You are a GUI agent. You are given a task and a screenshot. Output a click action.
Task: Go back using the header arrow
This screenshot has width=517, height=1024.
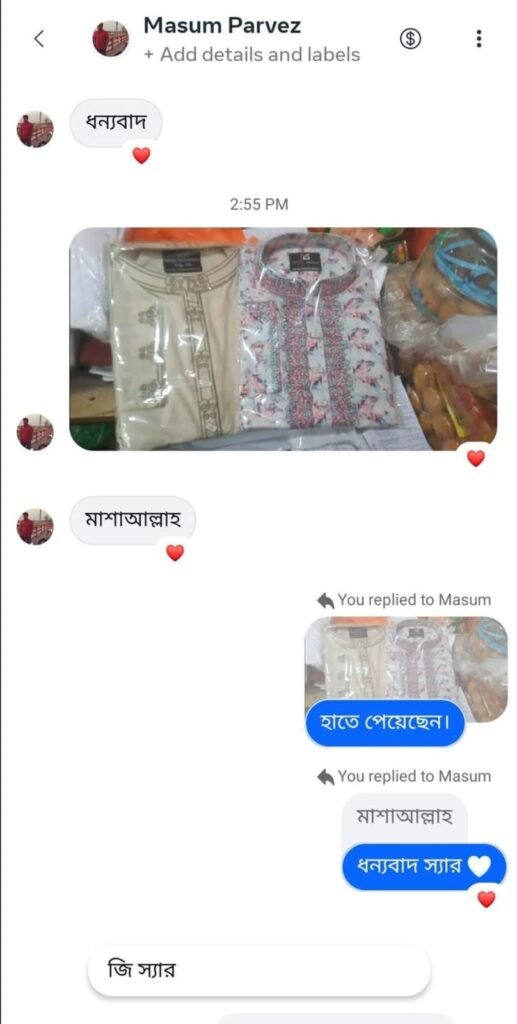[39, 39]
